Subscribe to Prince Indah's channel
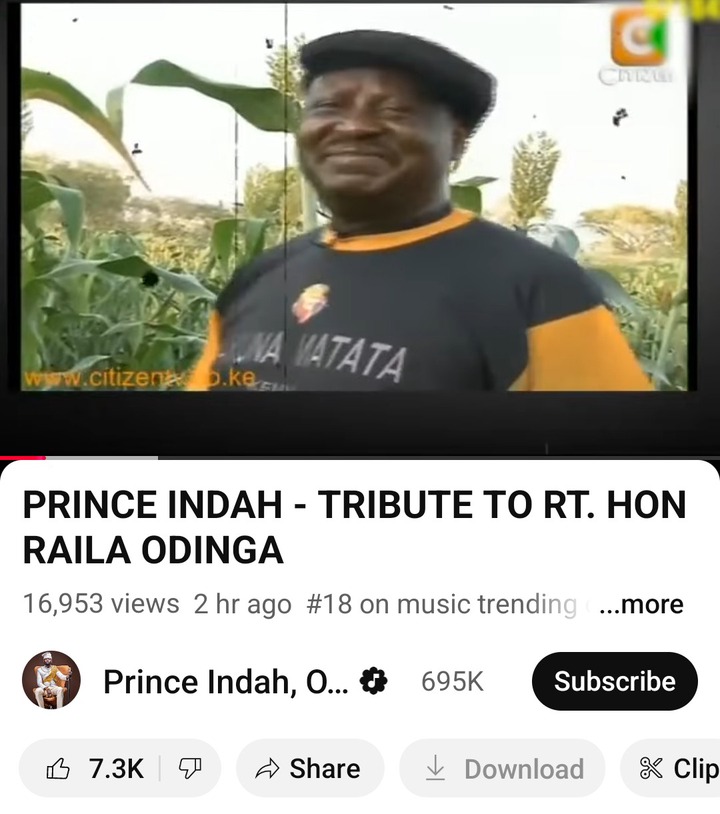This screenshot has width=720, height=814. (x=614, y=681)
